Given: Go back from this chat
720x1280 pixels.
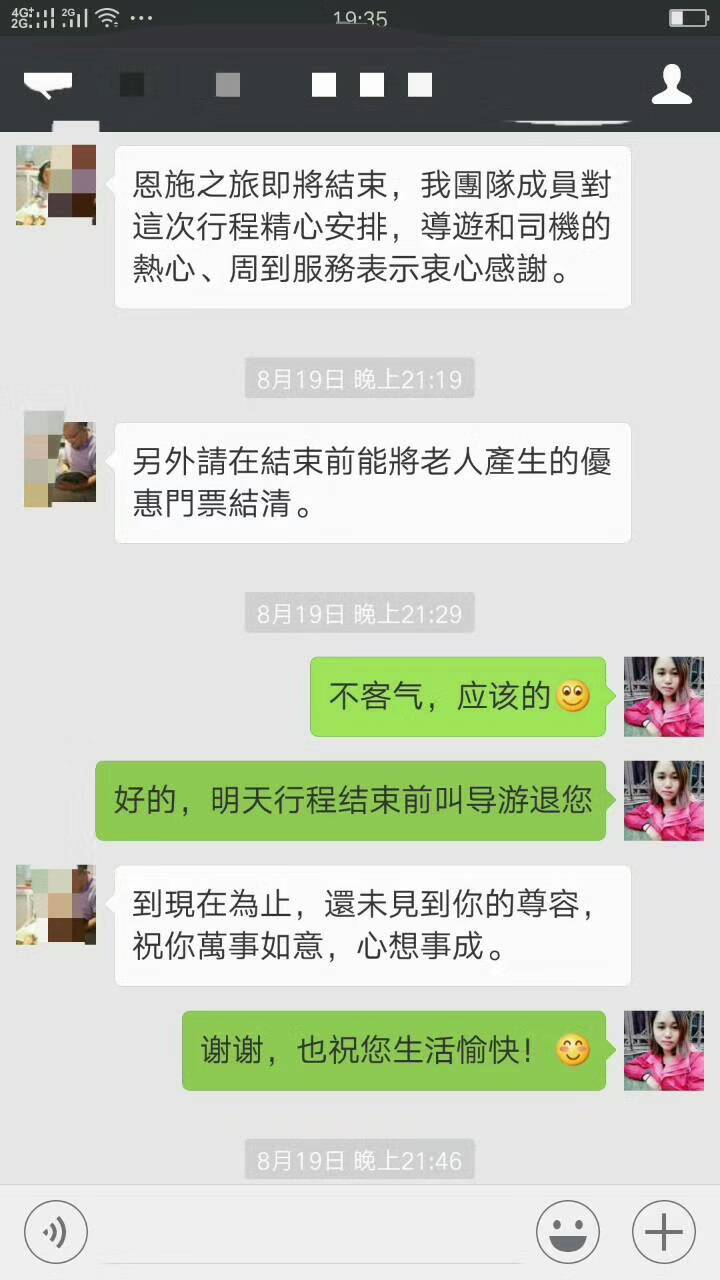Looking at the screenshot, I should tap(47, 85).
